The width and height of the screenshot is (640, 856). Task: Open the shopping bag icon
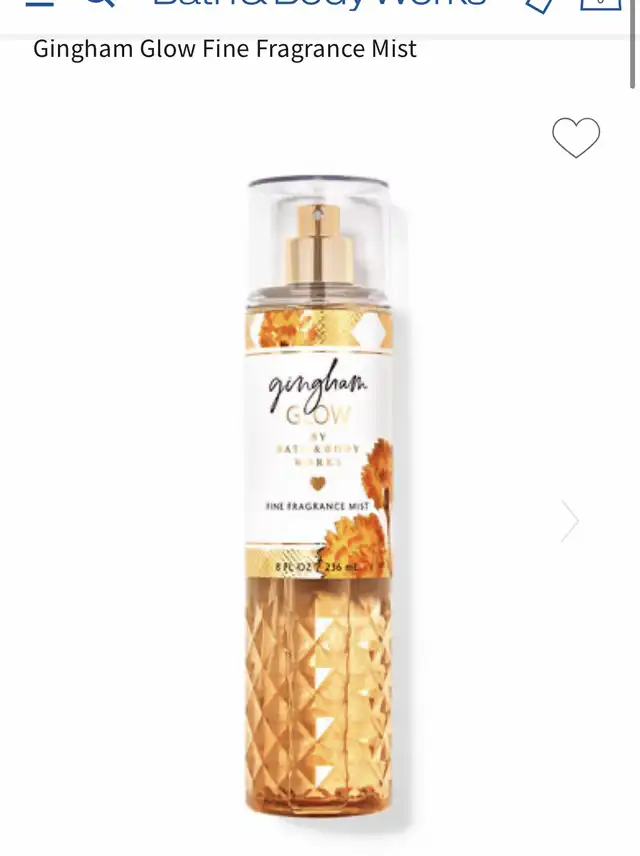click(600, 5)
